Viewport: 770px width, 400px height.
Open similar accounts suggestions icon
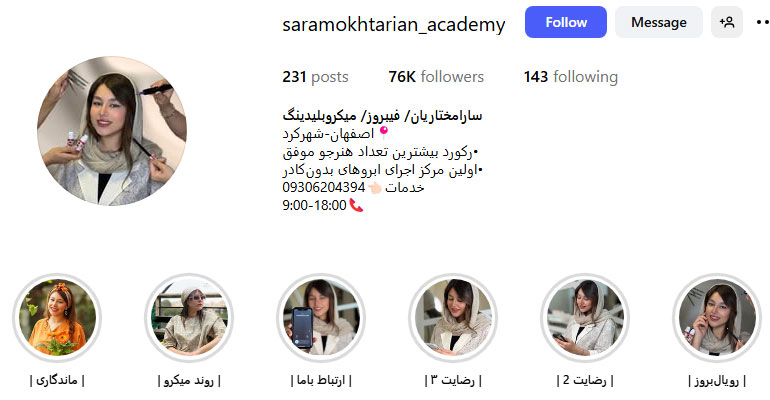click(x=727, y=22)
